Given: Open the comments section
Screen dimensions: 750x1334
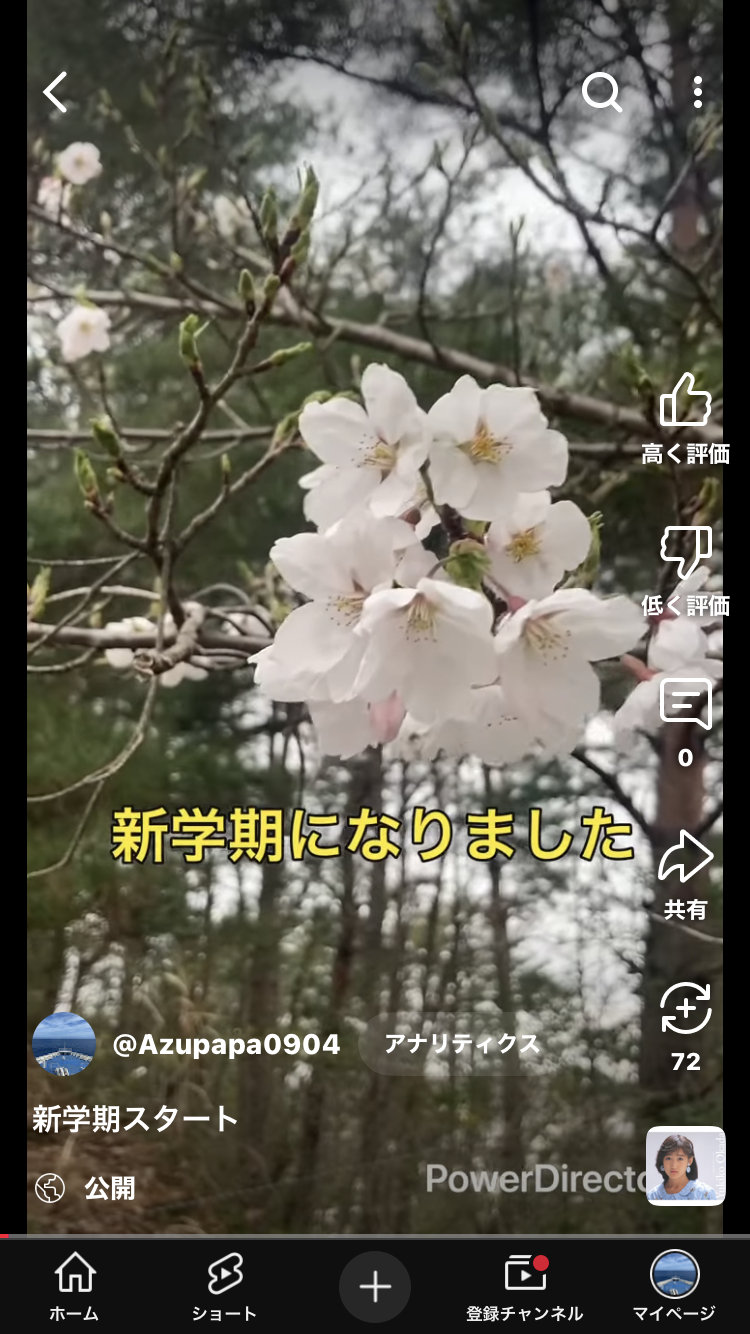Looking at the screenshot, I should tap(686, 706).
